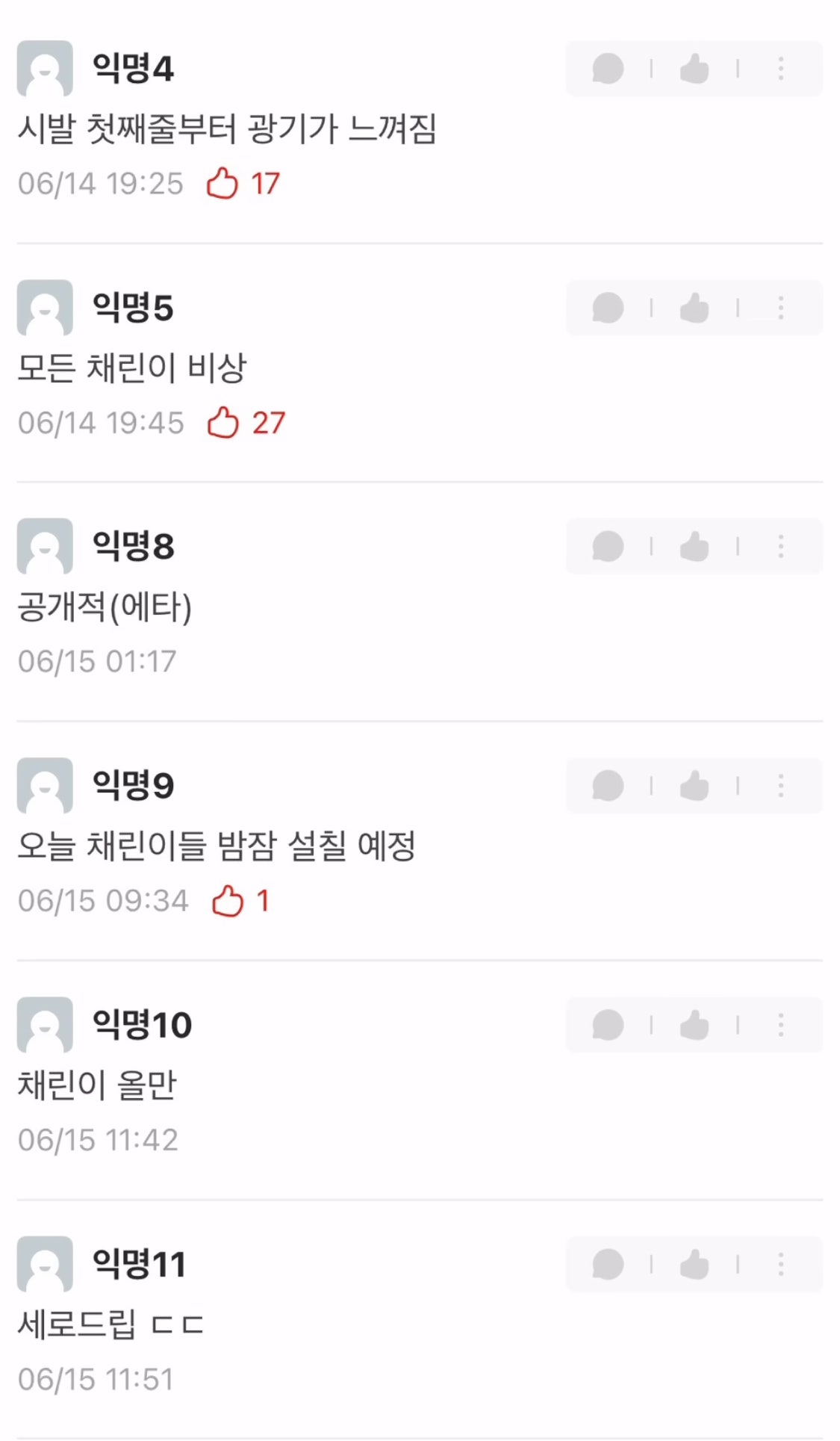This screenshot has width=840, height=1441.
Task: Reply to 익명5's comment
Action: 608,308
